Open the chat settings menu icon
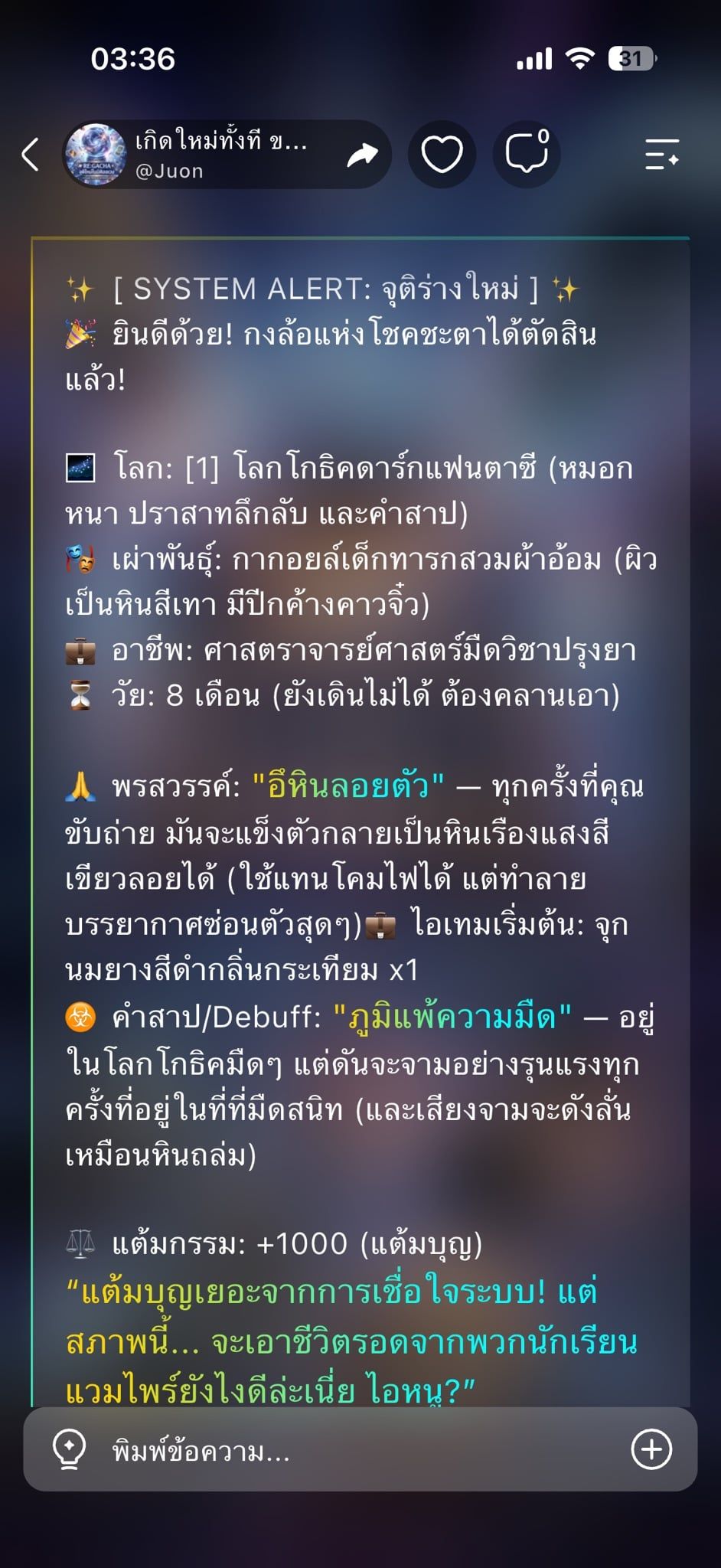This screenshot has width=721, height=1568. pyautogui.click(x=662, y=154)
